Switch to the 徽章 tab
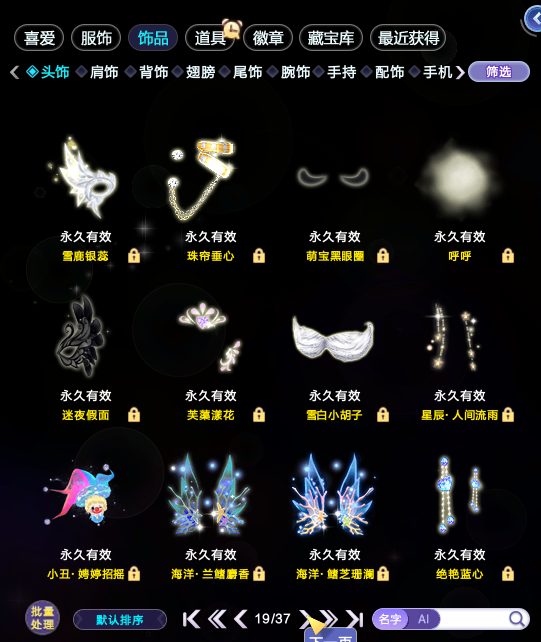Screen dimensions: 541x642 click(268, 38)
